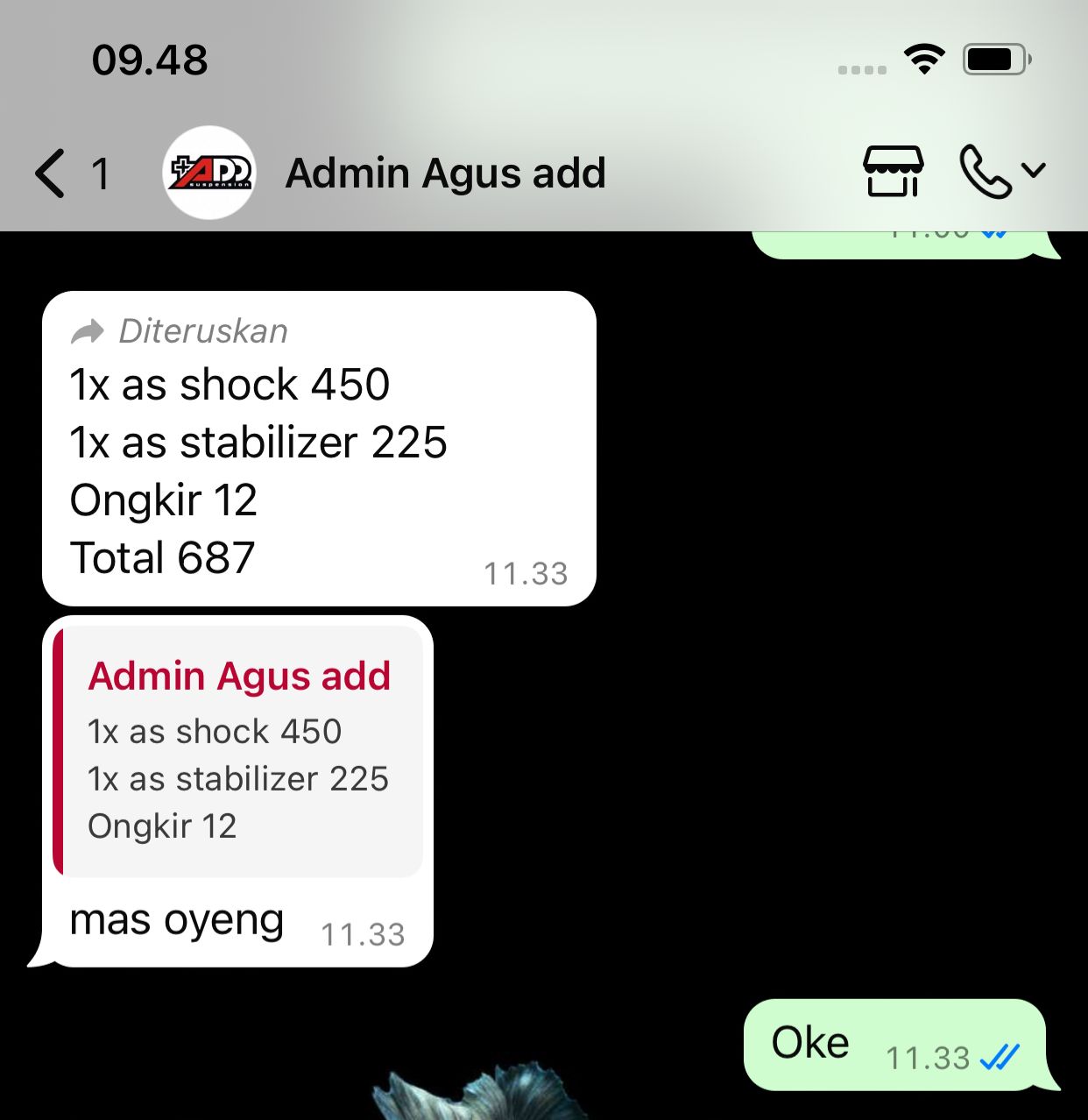The image size is (1088, 1120).
Task: Open Admin Agus add contact info
Action: tap(445, 173)
